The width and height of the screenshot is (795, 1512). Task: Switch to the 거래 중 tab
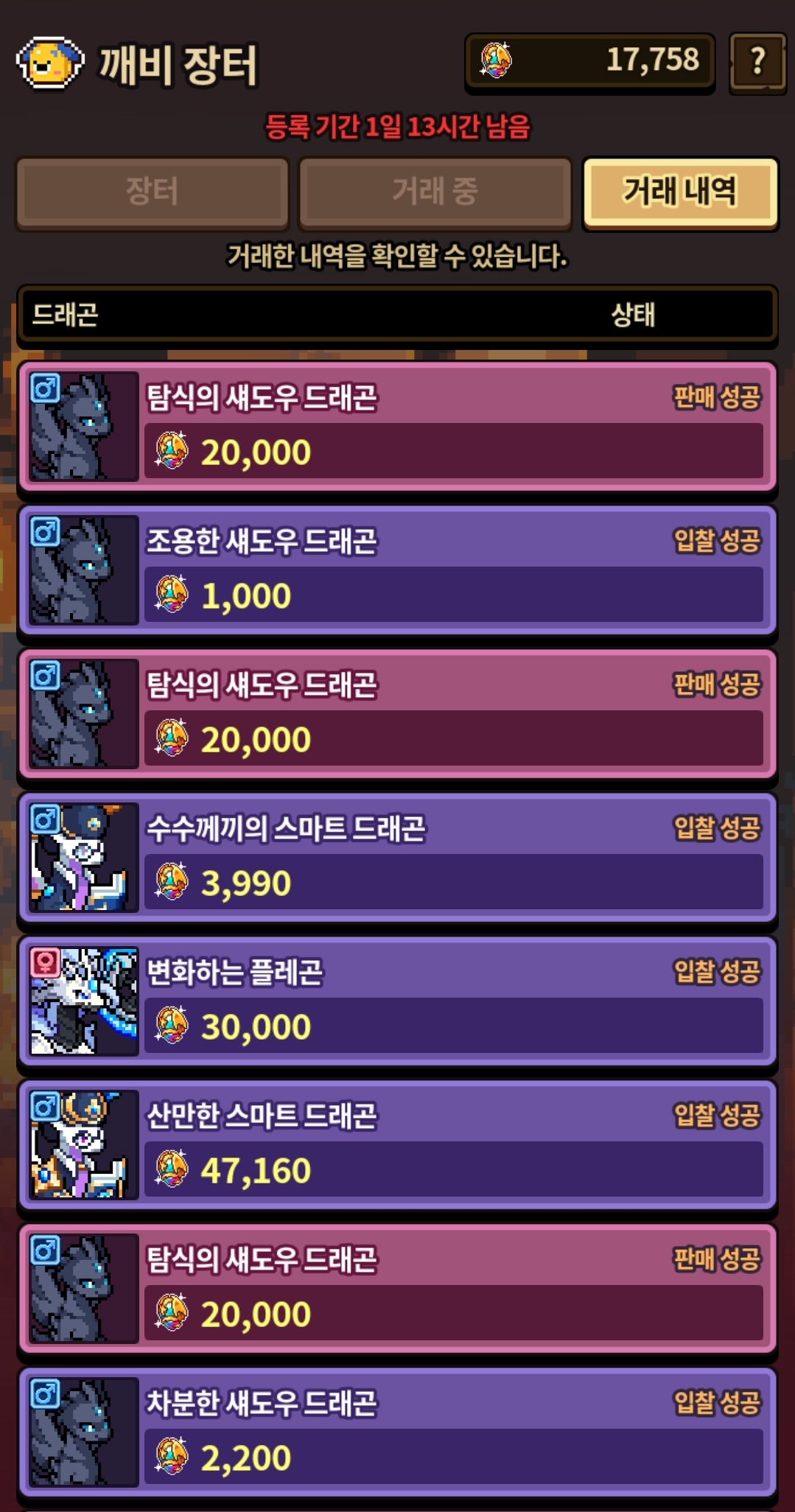pyautogui.click(x=435, y=192)
